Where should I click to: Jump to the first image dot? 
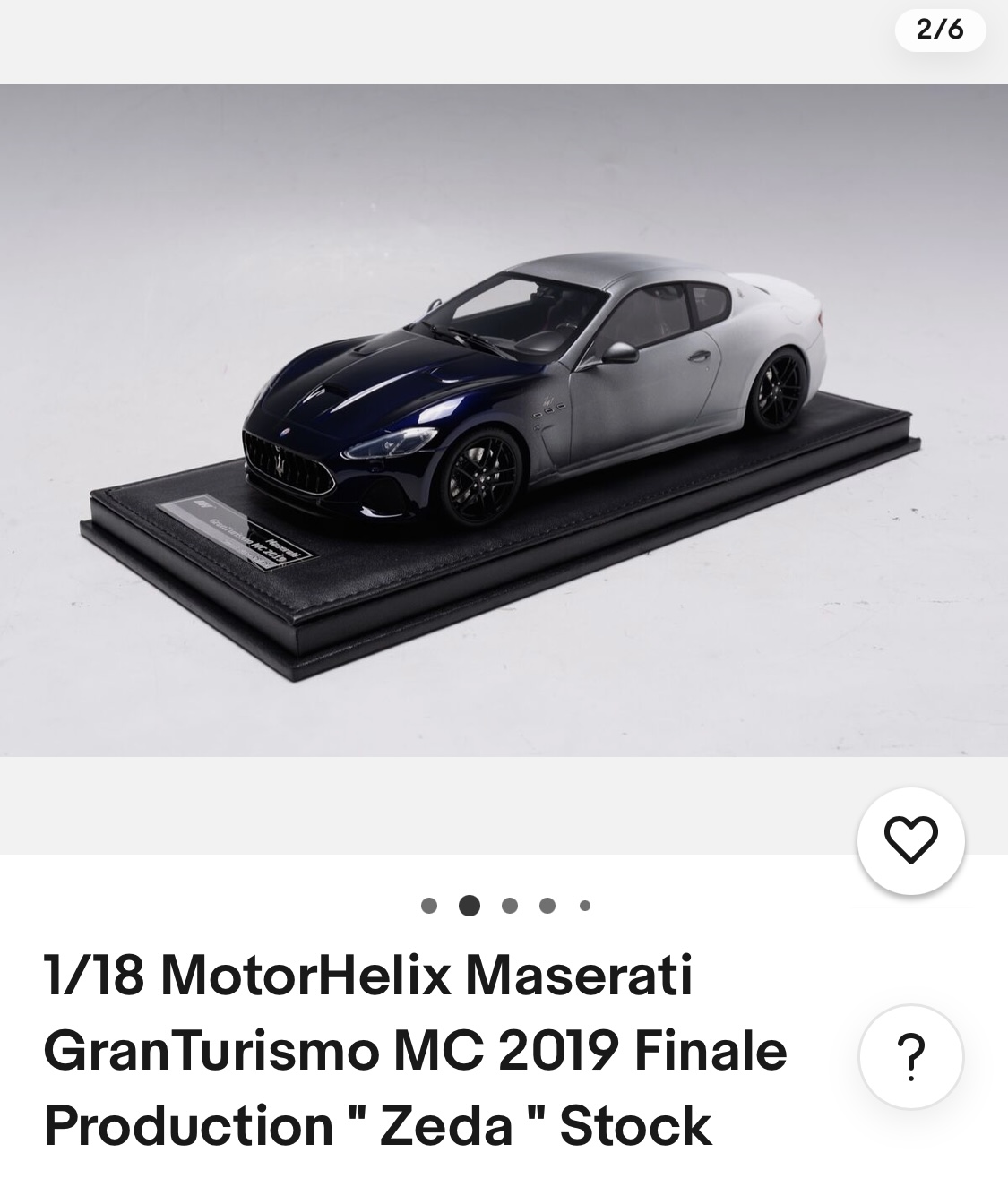point(429,906)
